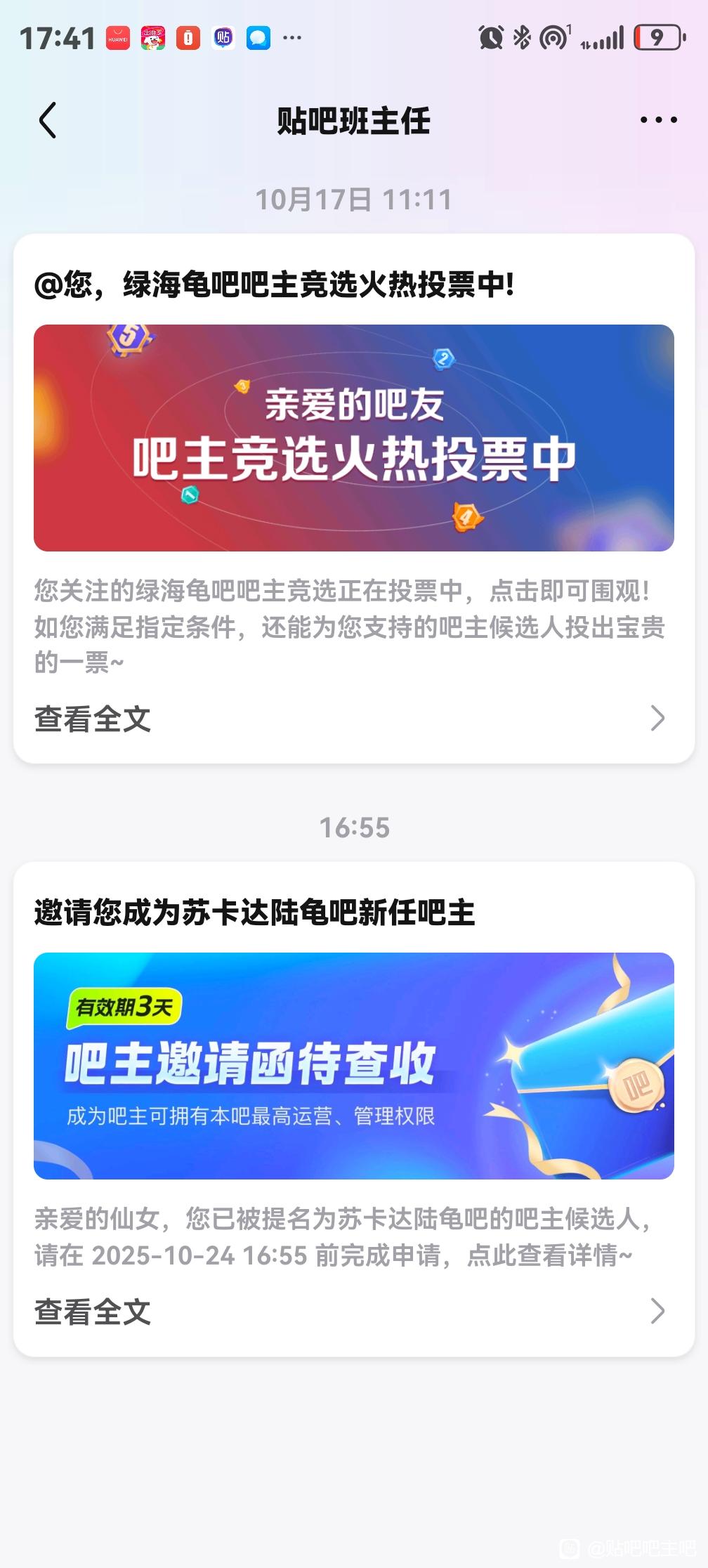Open the 绿海龟吧 election voting banner
Viewport: 708px width, 1568px height.
click(354, 438)
